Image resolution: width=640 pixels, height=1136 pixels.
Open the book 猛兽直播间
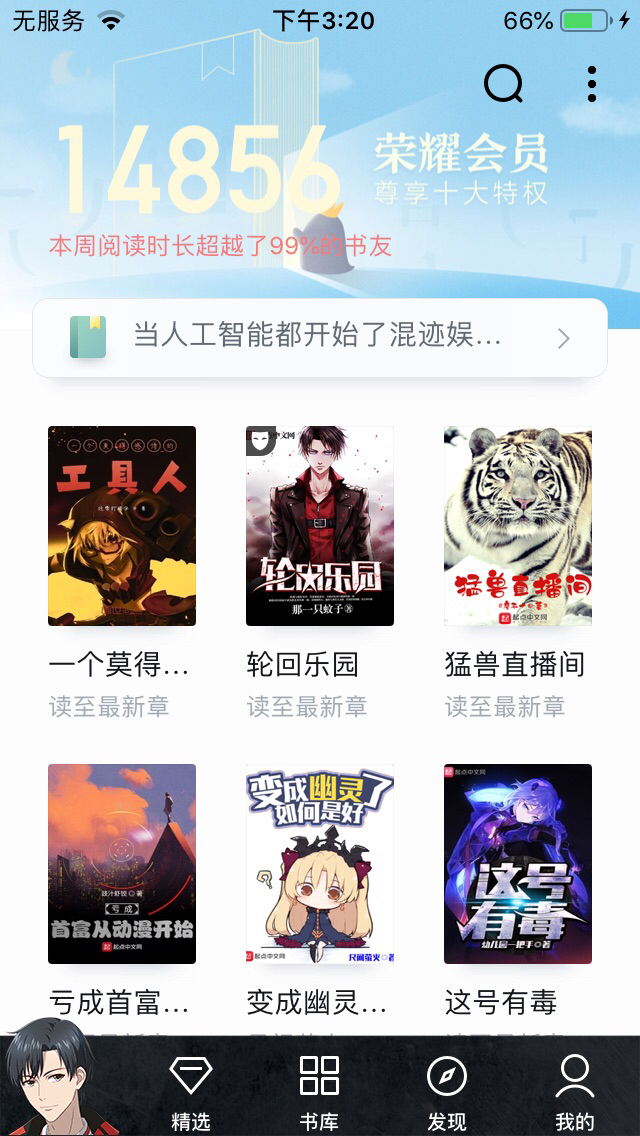[x=518, y=526]
